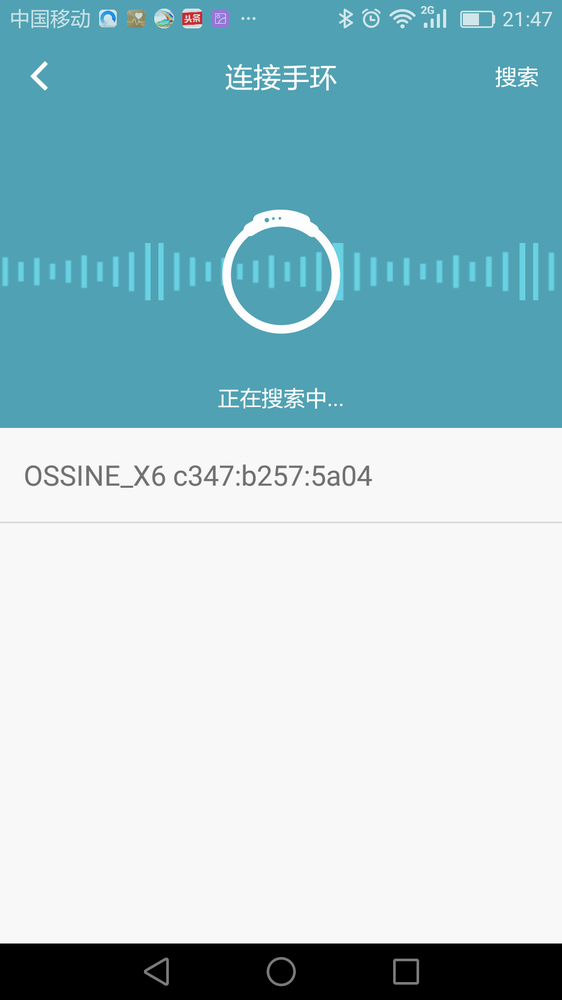
Task: Select the OSSINE_X6 c347:b257:5a04 device
Action: [x=281, y=476]
